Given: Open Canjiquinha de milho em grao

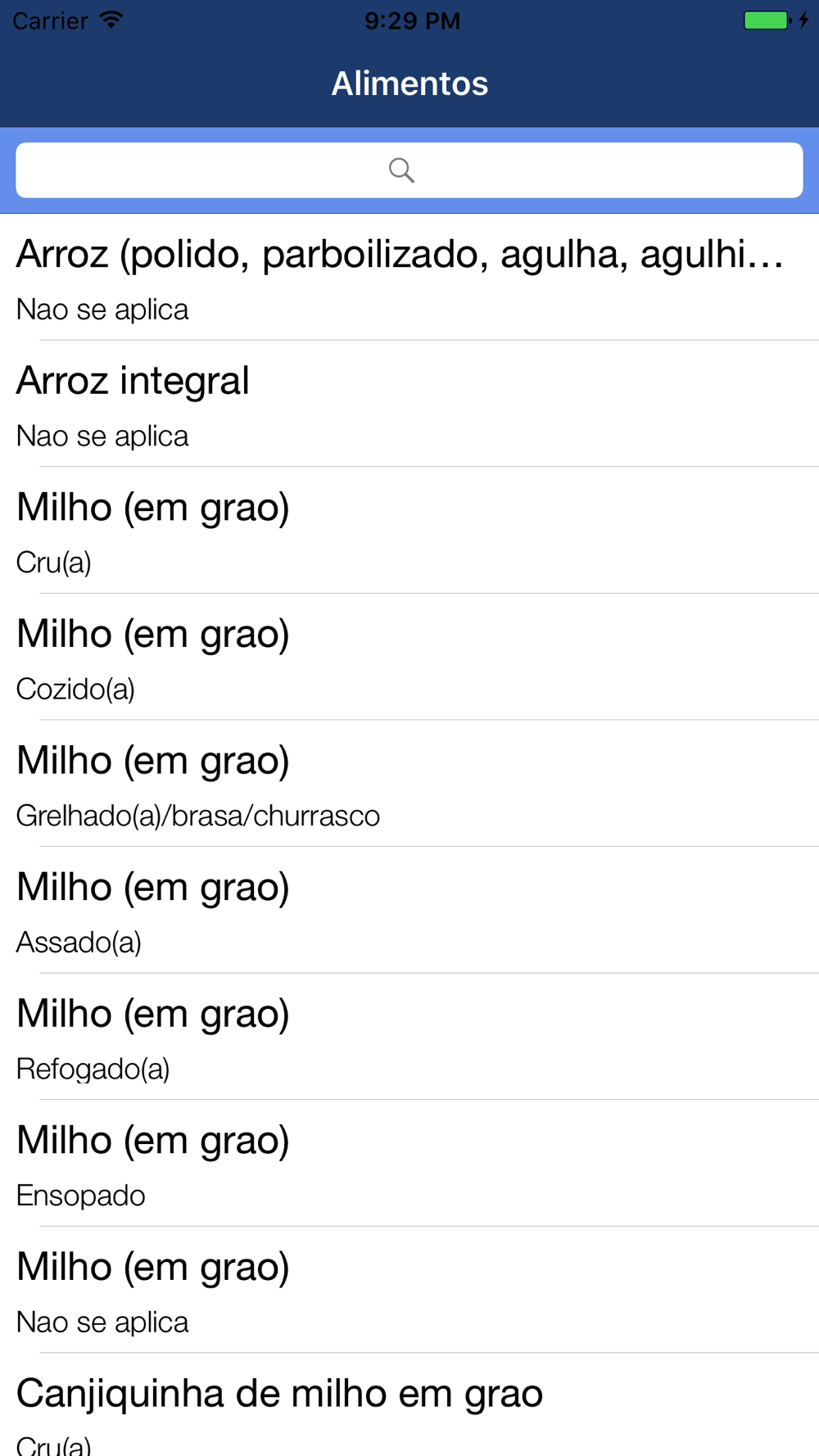Looking at the screenshot, I should (x=409, y=1405).
